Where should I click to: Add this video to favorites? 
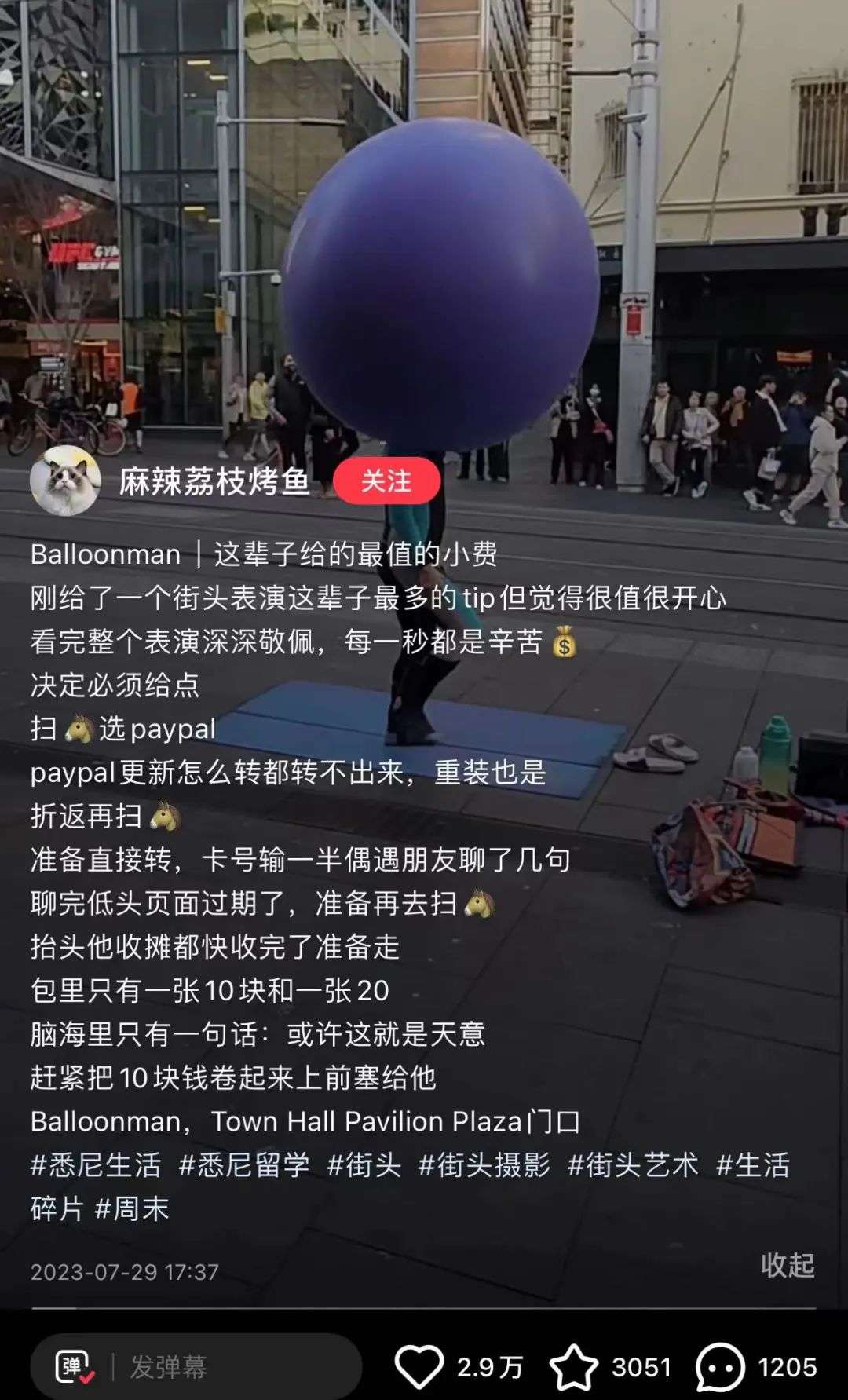click(574, 1367)
